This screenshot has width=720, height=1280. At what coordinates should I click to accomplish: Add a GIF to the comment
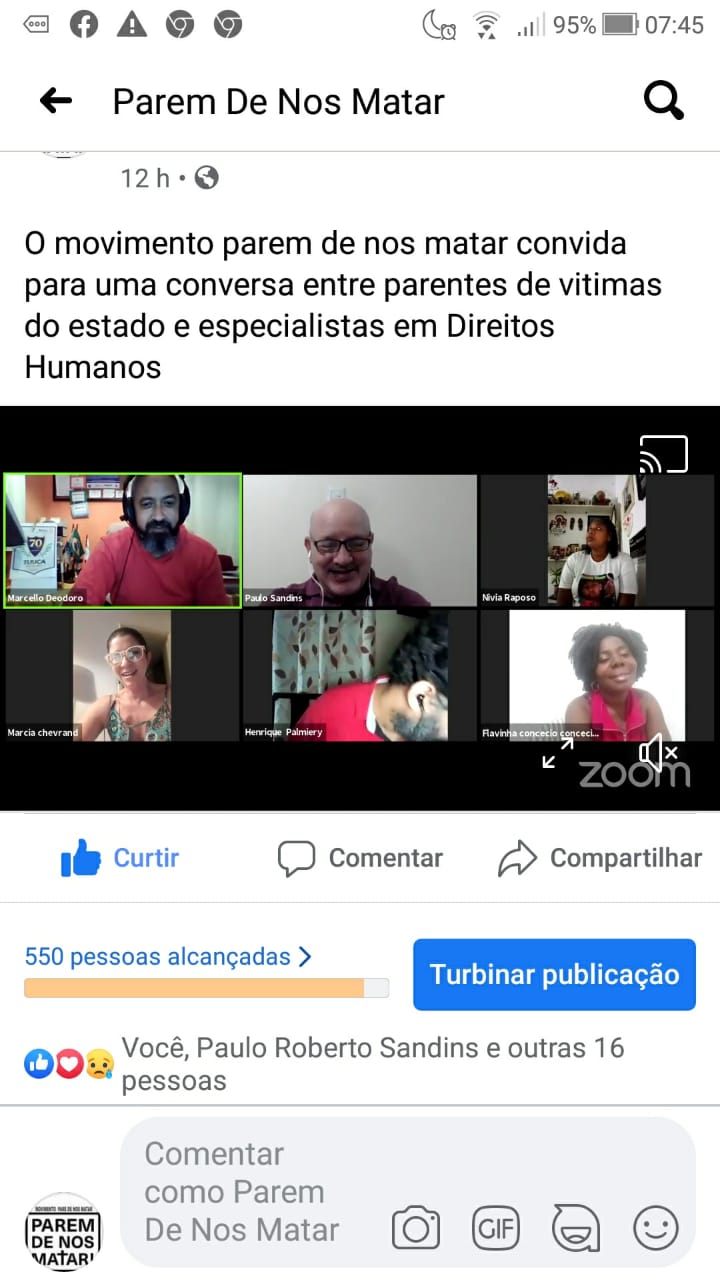[x=496, y=1228]
